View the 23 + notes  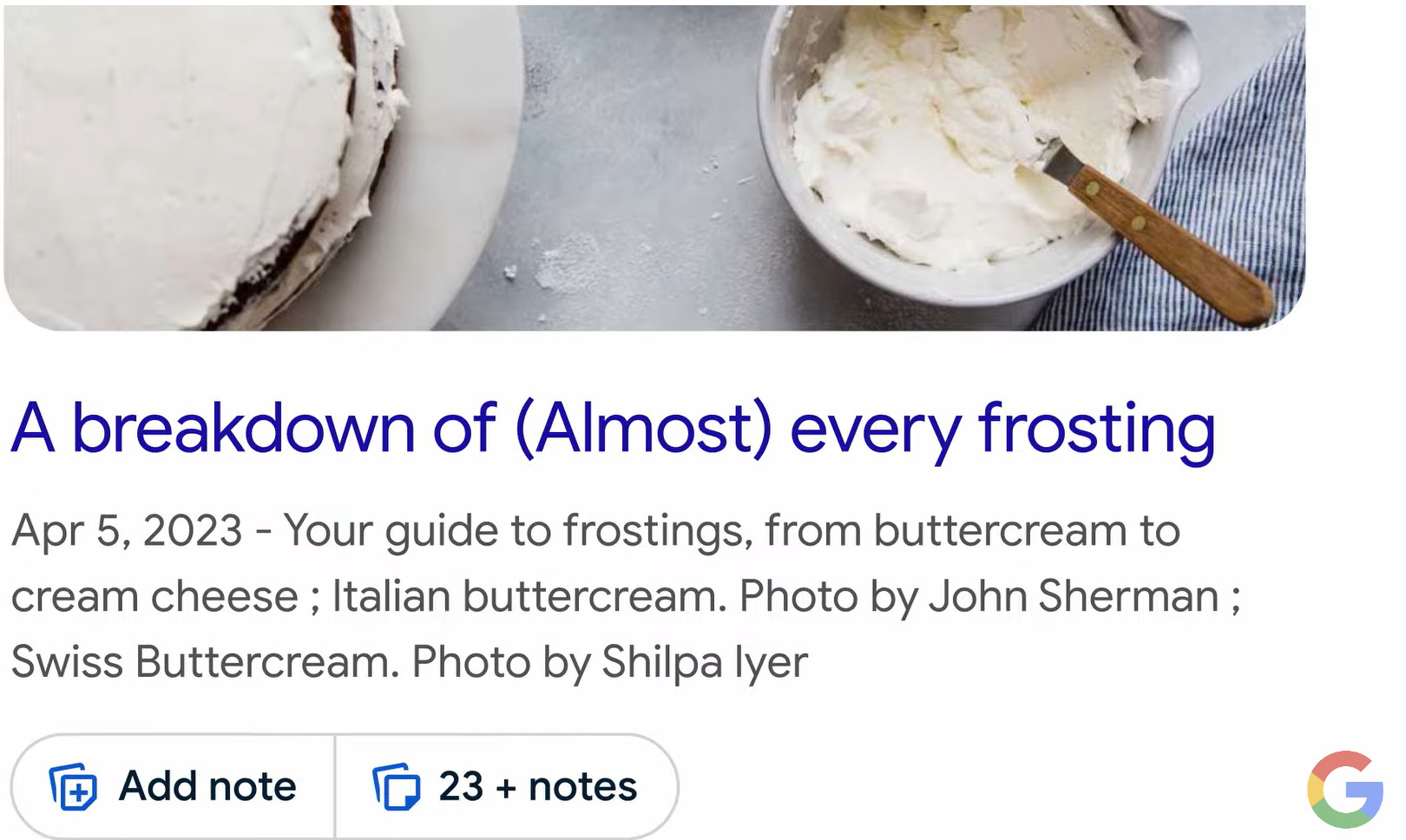click(x=506, y=786)
